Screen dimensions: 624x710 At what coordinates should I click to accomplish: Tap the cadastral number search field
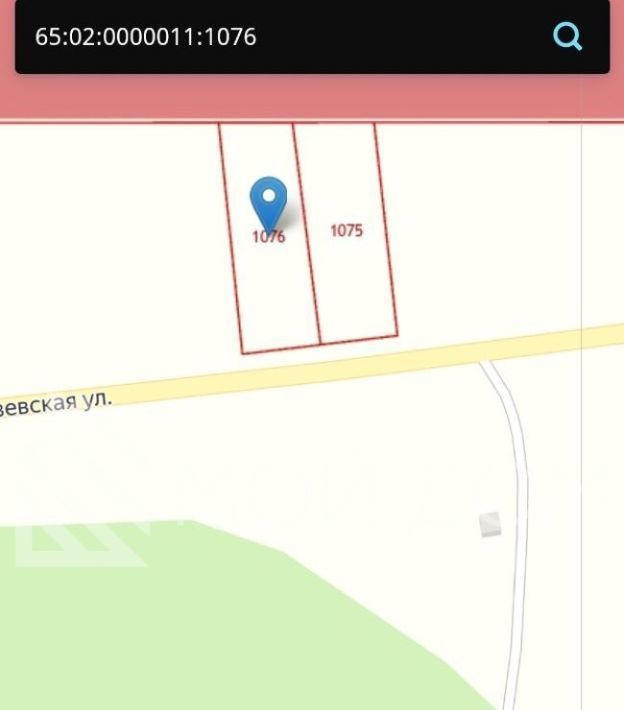(280, 37)
